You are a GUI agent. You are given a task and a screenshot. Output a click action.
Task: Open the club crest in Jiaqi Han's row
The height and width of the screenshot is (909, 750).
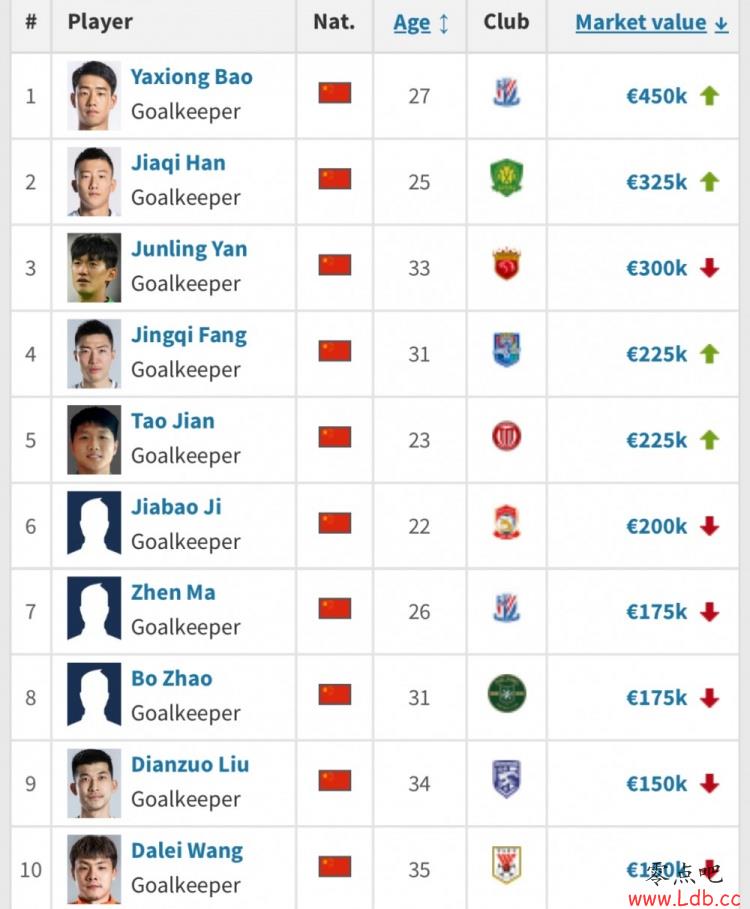click(x=507, y=178)
